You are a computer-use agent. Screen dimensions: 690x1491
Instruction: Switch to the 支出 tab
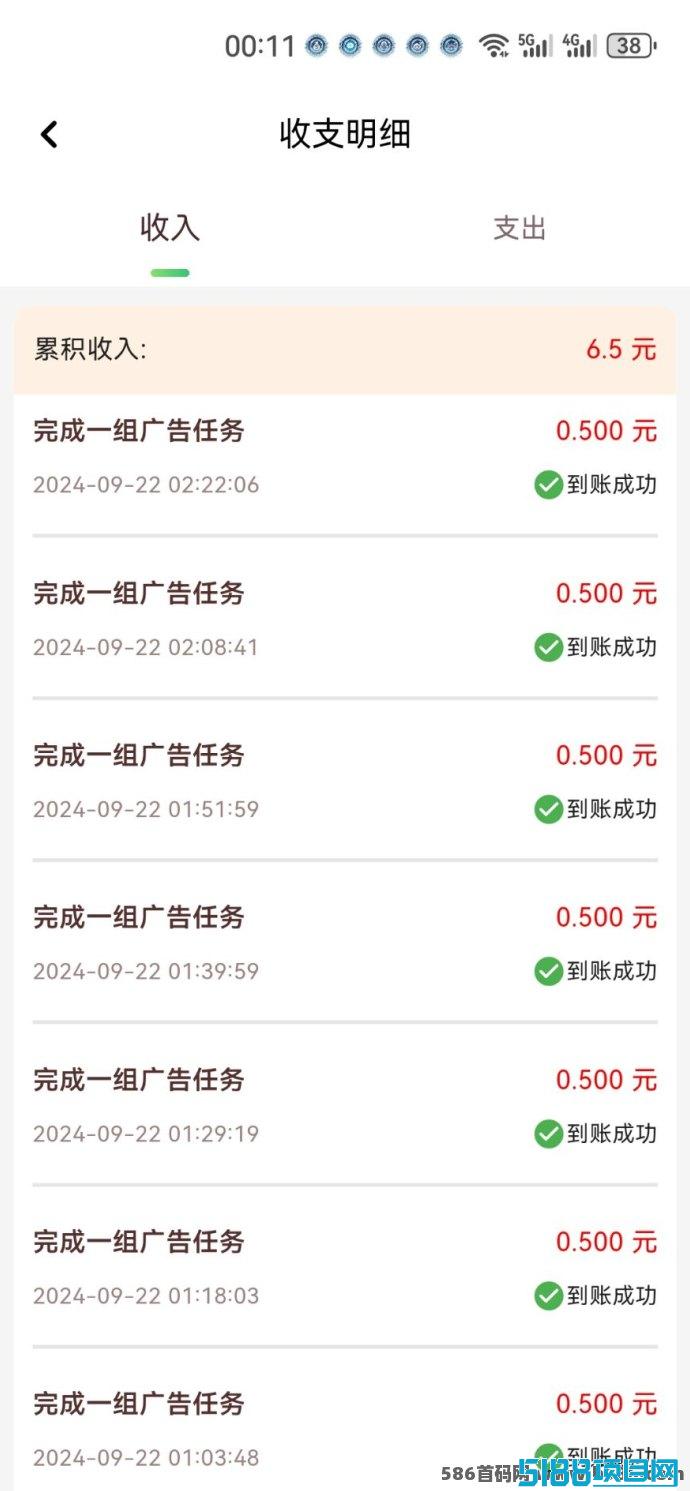tap(519, 228)
